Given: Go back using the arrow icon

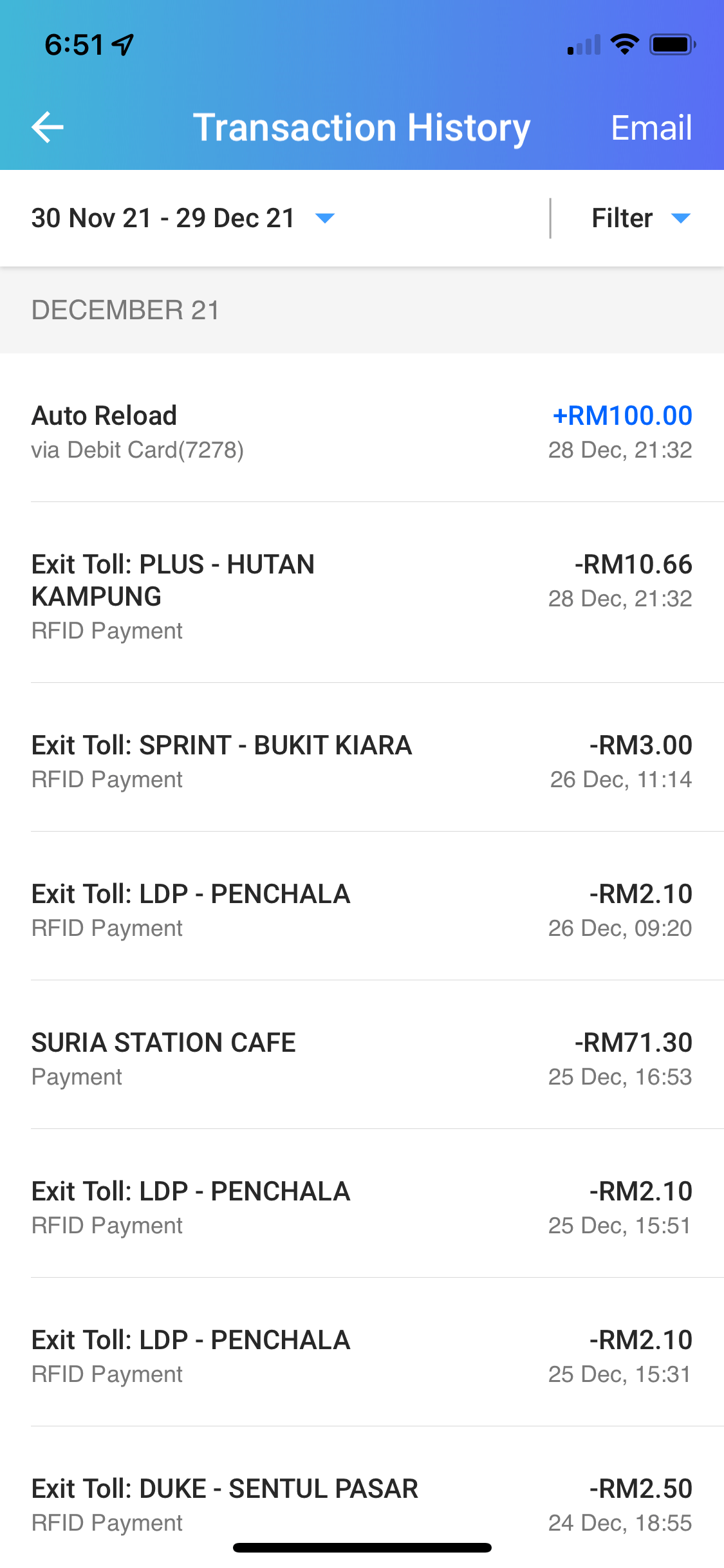Looking at the screenshot, I should (48, 127).
